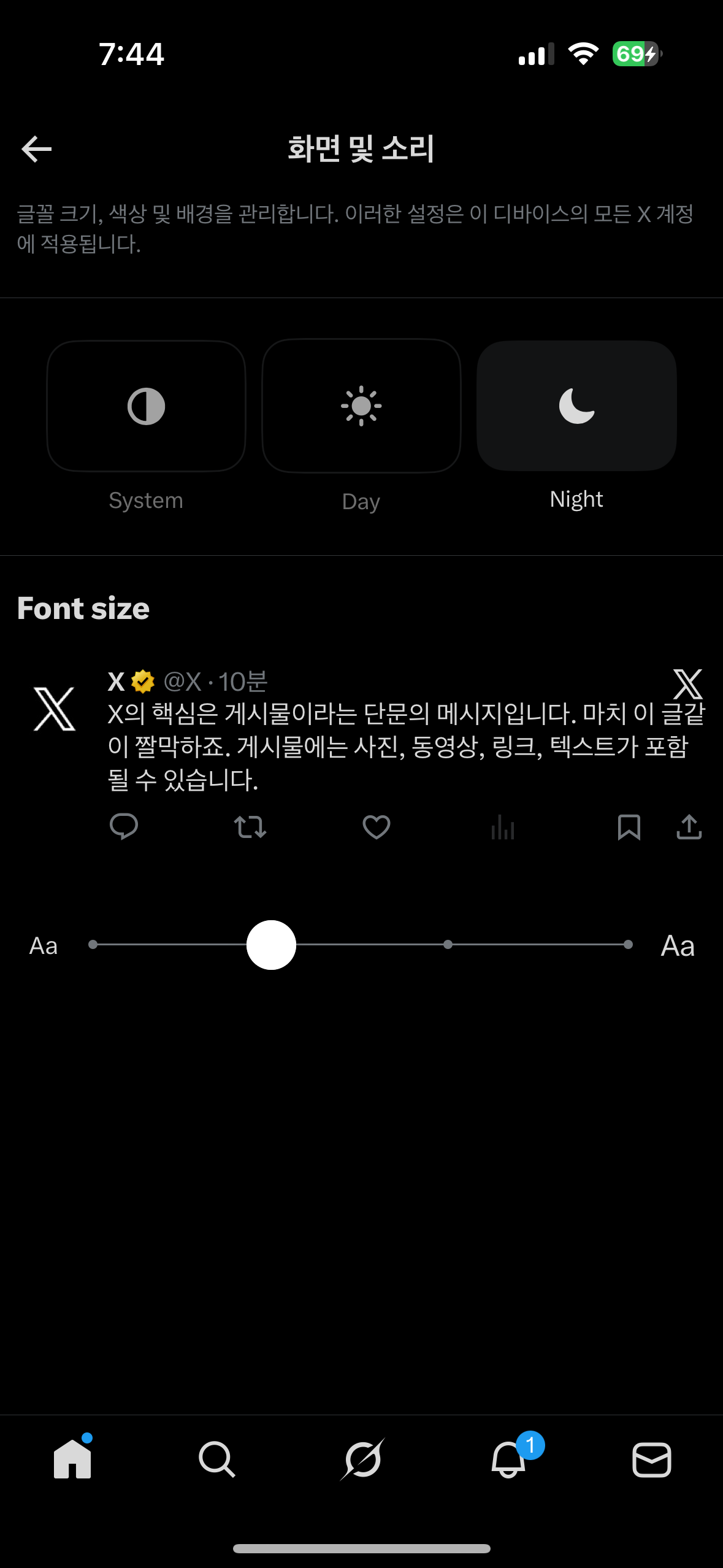Image resolution: width=723 pixels, height=1568 pixels.
Task: Repost the sample tweet
Action: (x=250, y=828)
